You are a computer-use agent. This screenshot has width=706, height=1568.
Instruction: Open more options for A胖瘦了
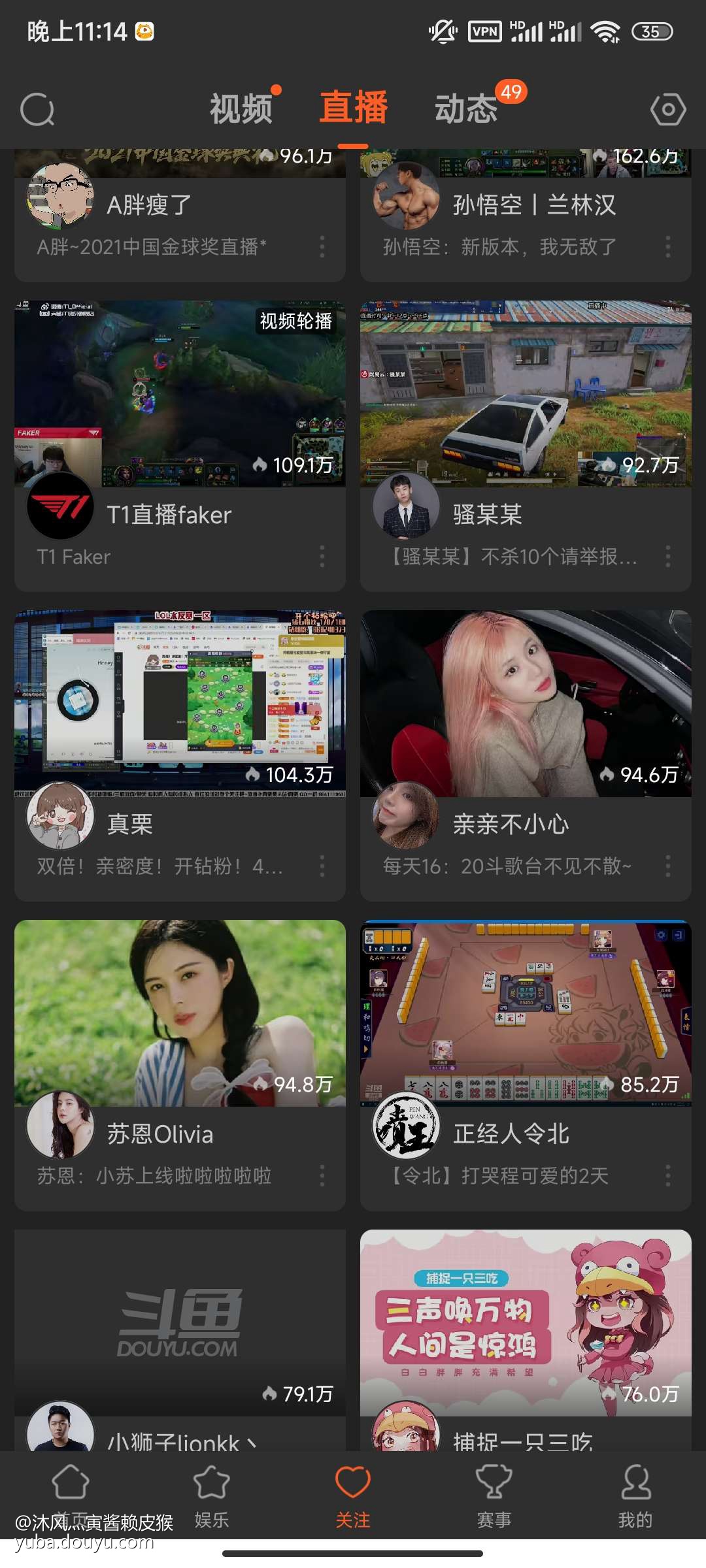click(322, 247)
